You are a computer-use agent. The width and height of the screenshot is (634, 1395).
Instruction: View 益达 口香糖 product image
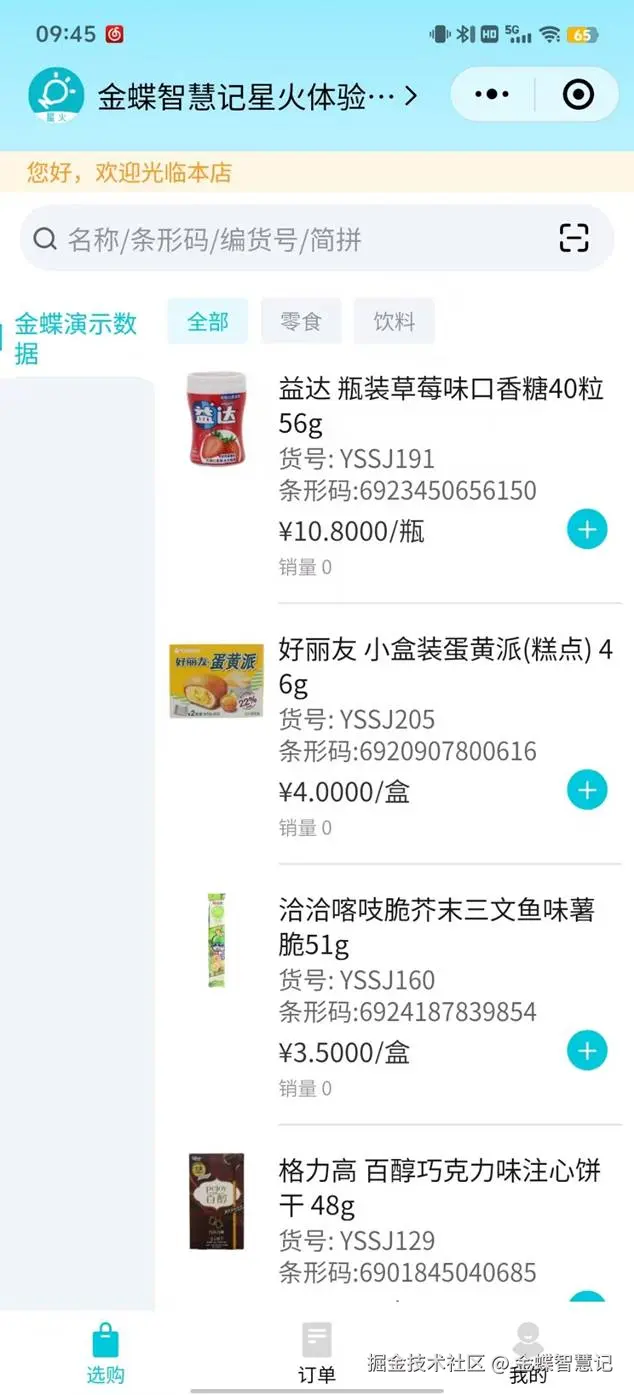coord(217,418)
